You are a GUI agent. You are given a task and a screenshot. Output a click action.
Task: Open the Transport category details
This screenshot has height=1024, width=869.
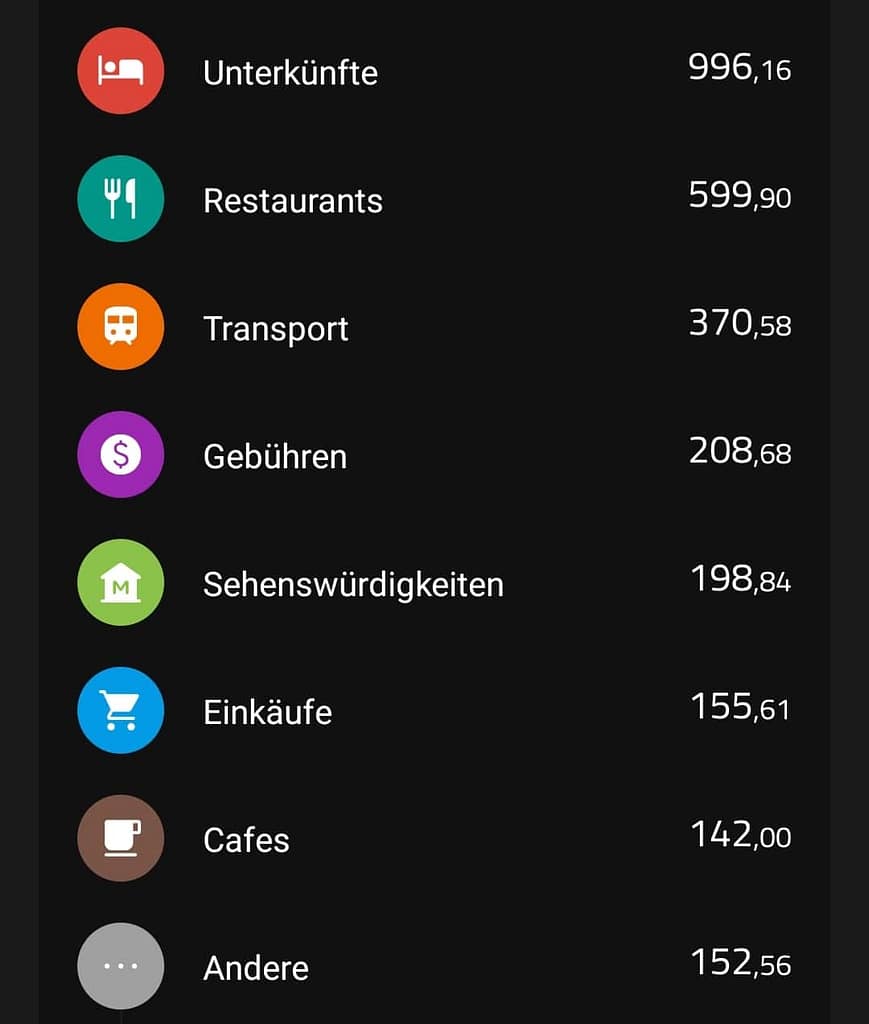click(276, 328)
